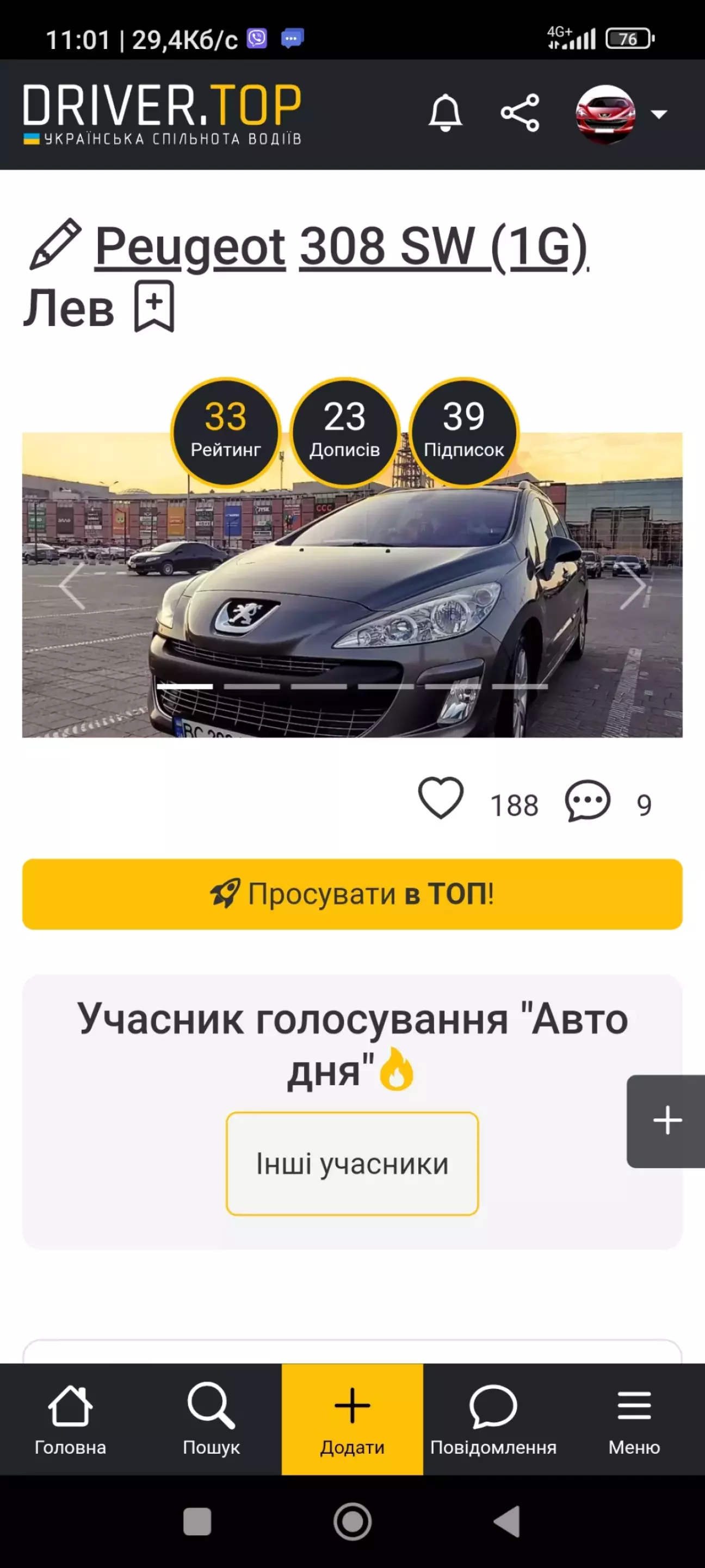Go to the Головна tab
Screen dimensions: 705x1568
click(71, 1419)
